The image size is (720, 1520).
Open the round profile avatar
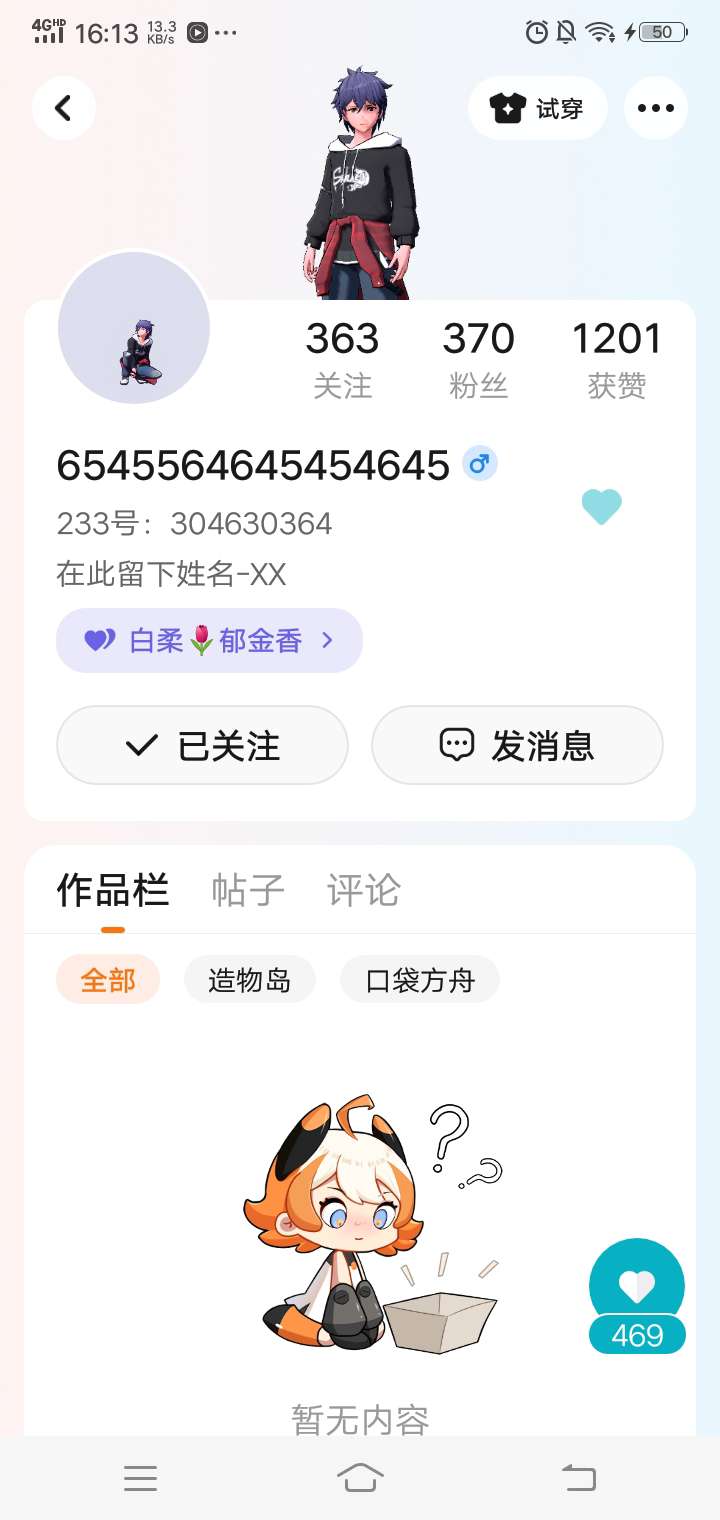[134, 328]
